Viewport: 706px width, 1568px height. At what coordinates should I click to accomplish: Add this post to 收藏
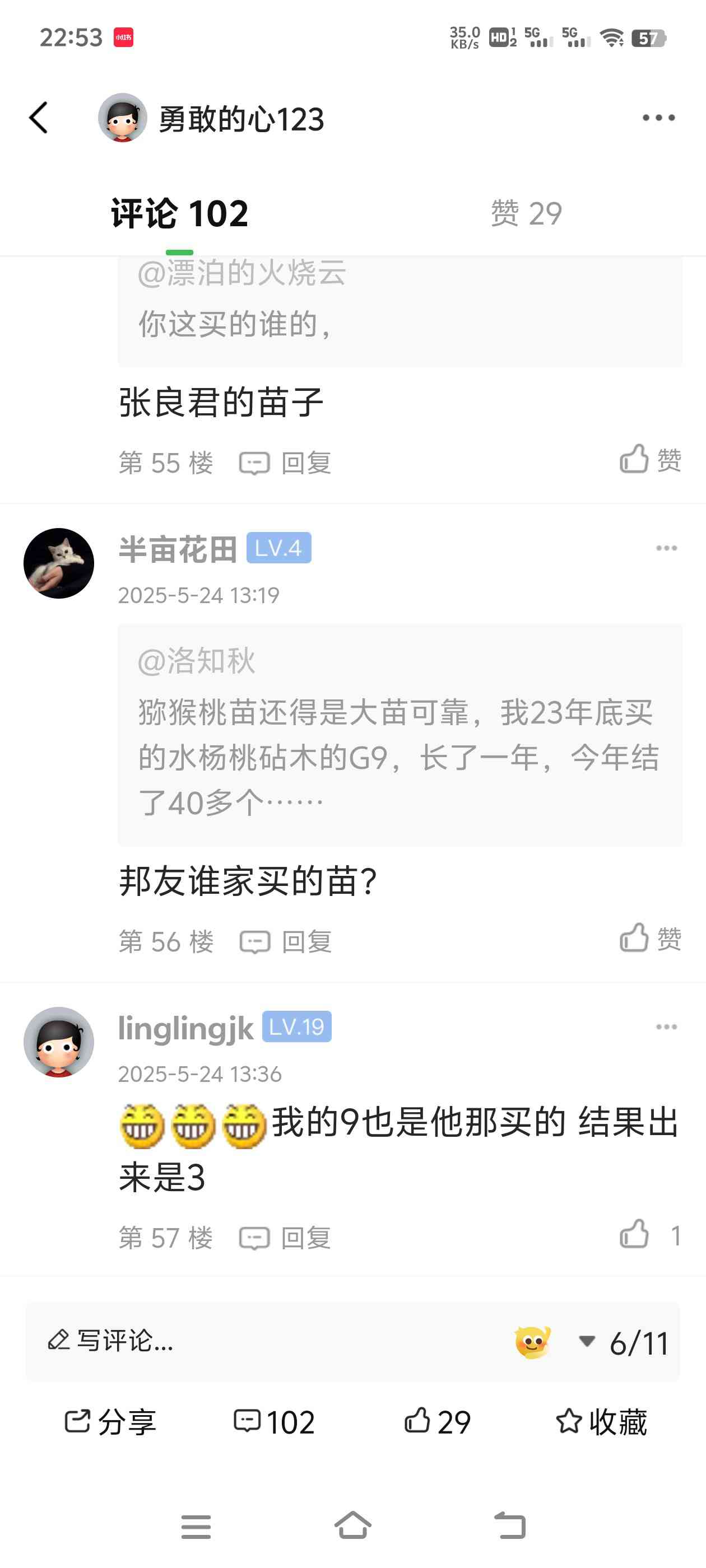601,1421
